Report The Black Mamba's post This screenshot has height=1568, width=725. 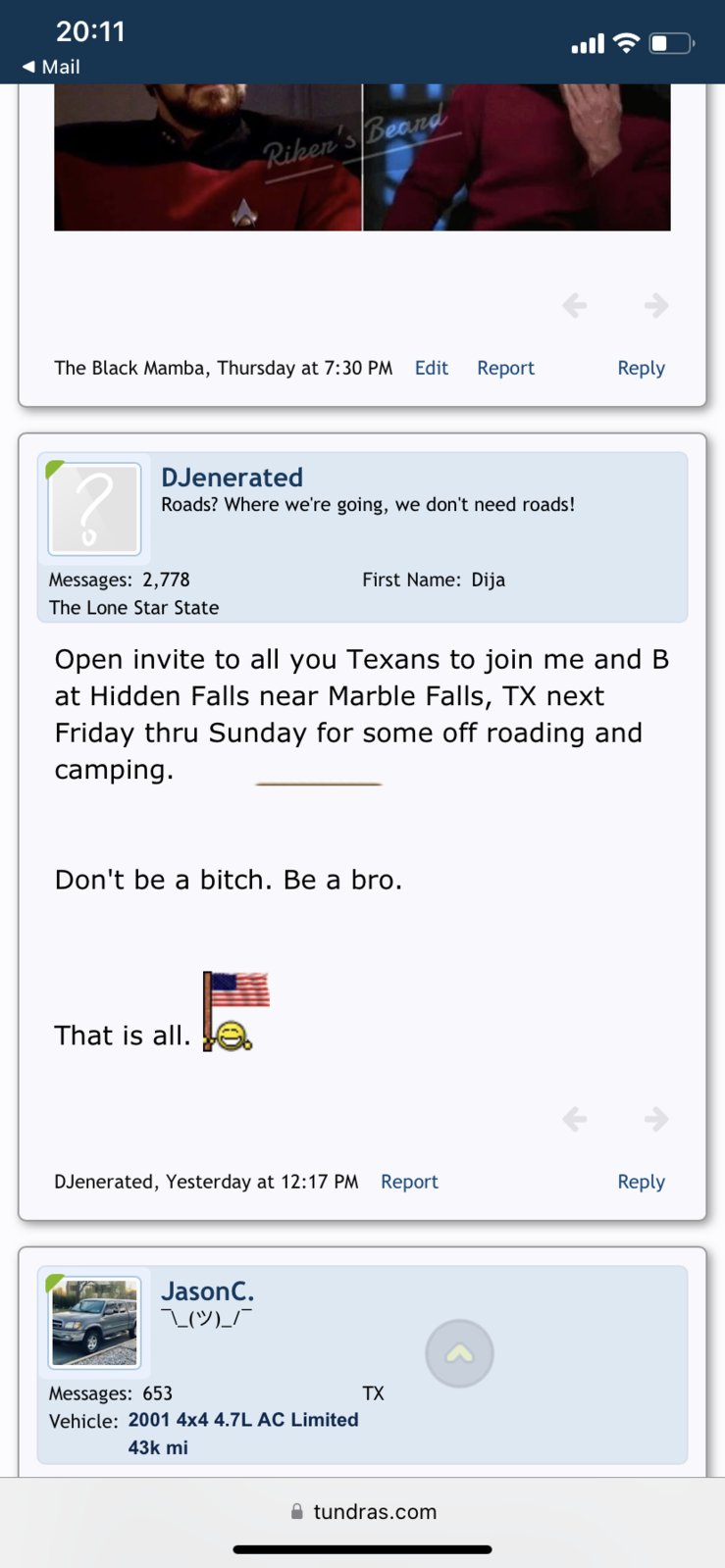tap(505, 368)
